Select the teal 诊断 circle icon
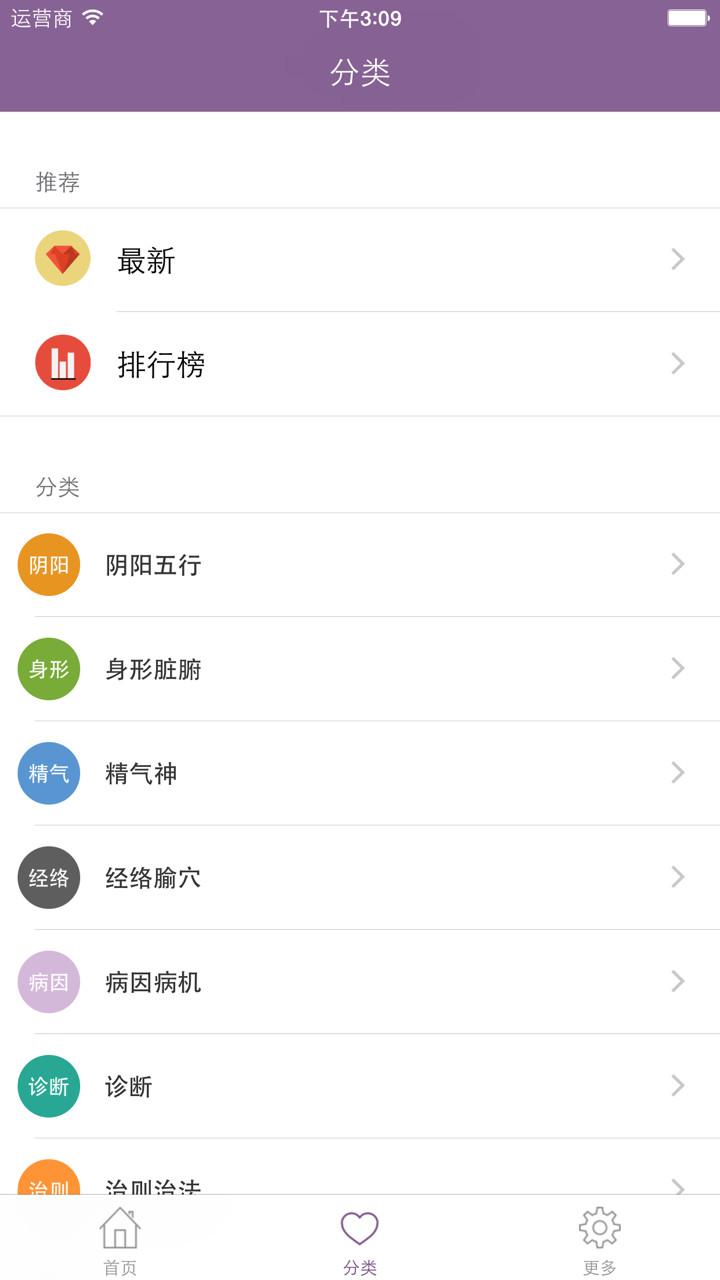The height and width of the screenshot is (1280, 720). point(48,1086)
